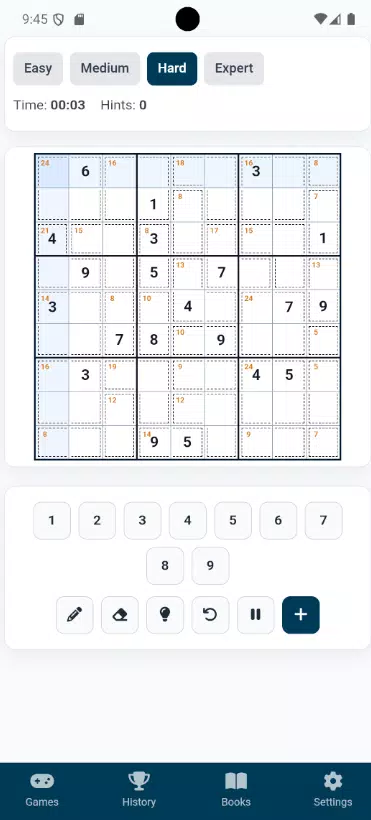Undo the last move
The height and width of the screenshot is (820, 371).
[x=210, y=614]
